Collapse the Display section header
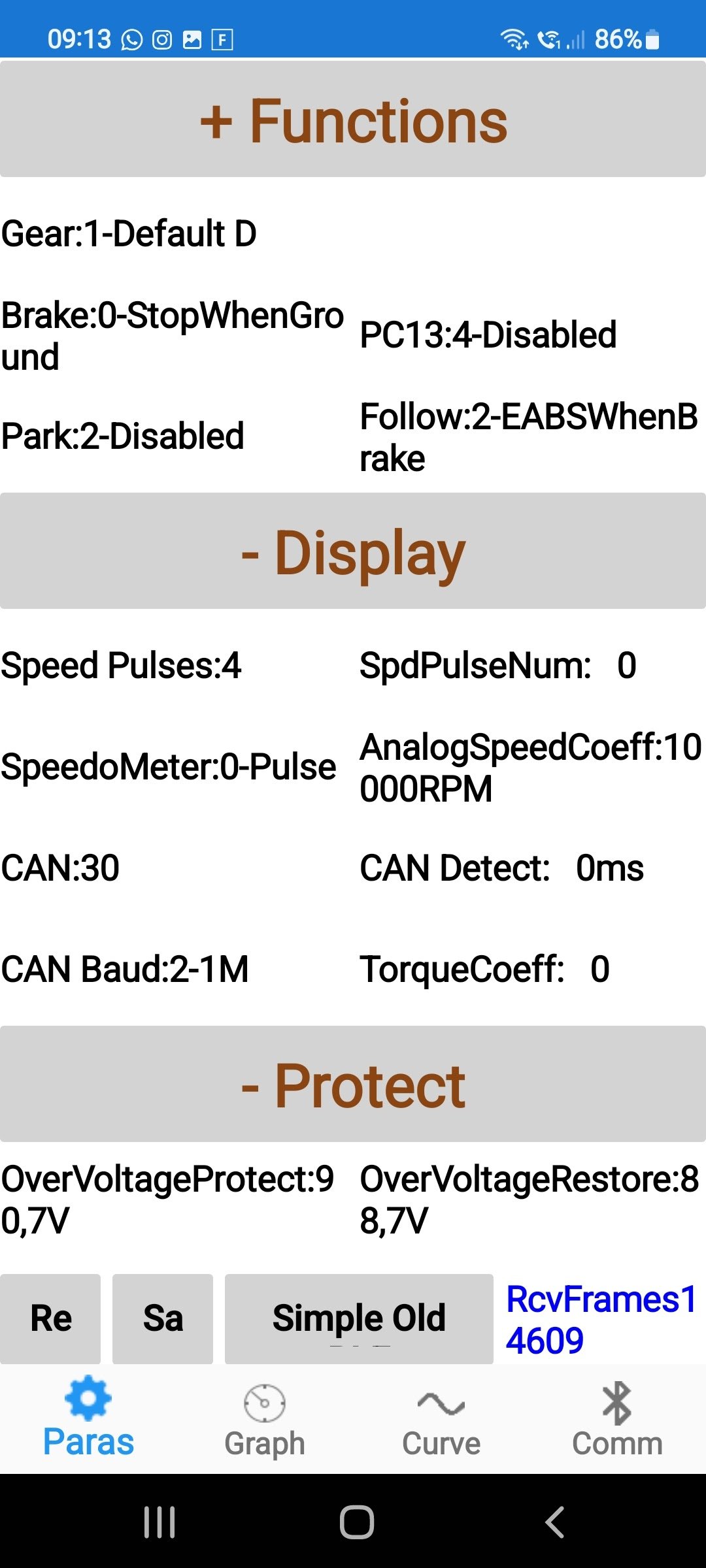Image resolution: width=706 pixels, height=1568 pixels. click(x=353, y=552)
